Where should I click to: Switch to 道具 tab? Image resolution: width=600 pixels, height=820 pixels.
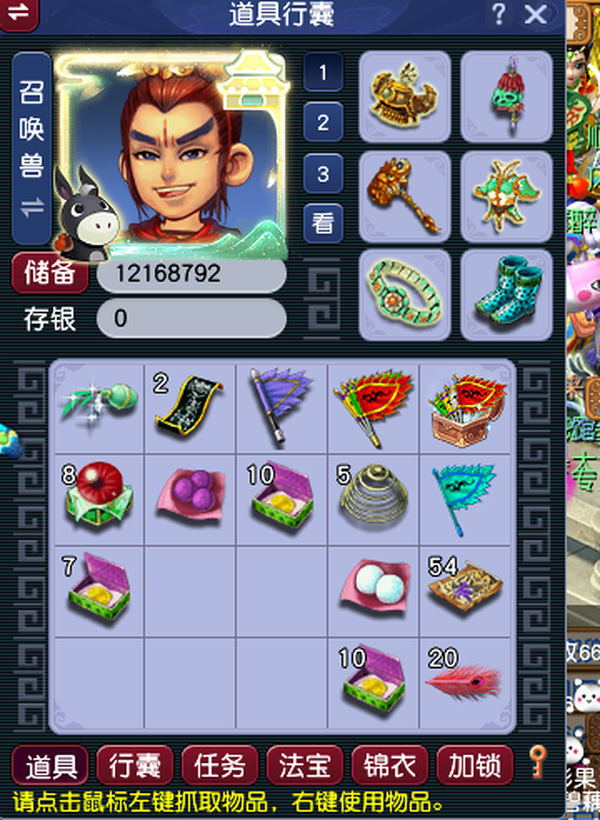[50, 766]
